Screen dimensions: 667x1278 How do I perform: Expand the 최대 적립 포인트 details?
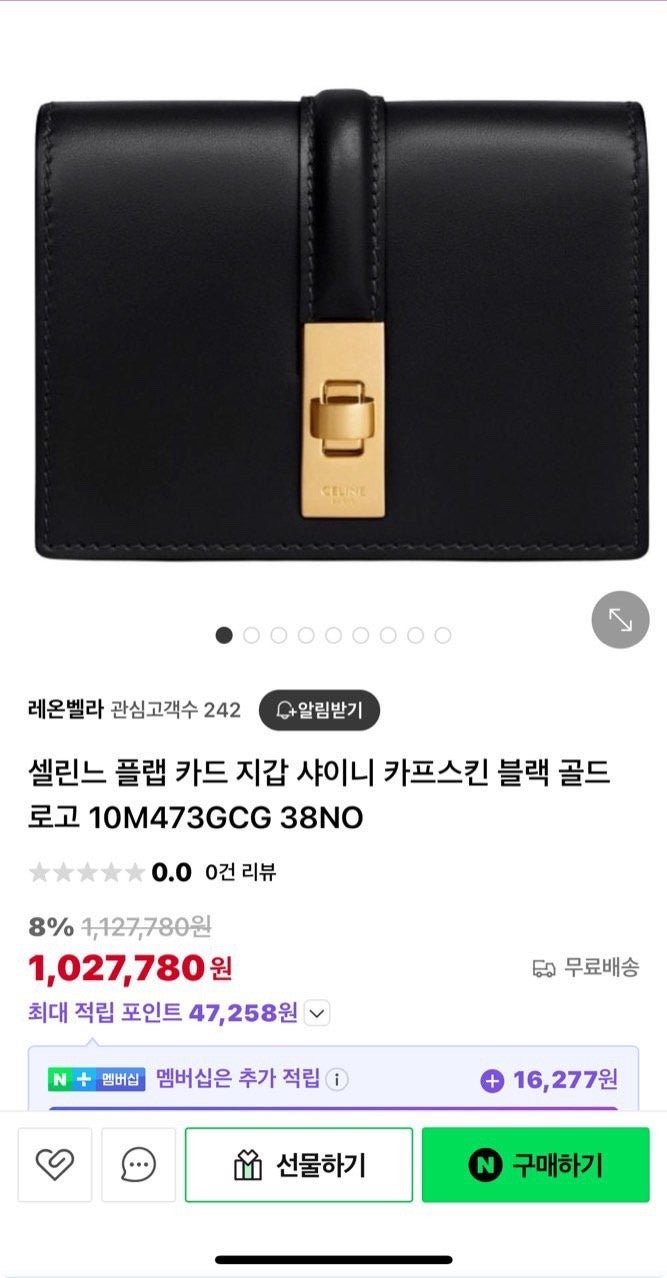pos(317,1013)
